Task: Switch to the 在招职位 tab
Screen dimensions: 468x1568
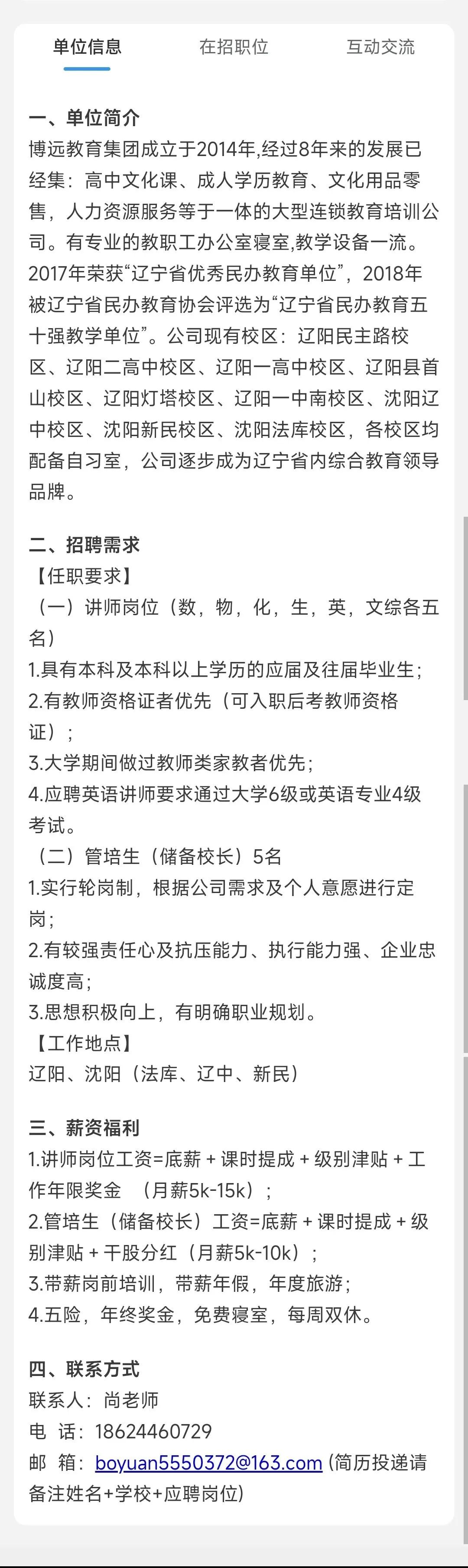Action: [234, 47]
